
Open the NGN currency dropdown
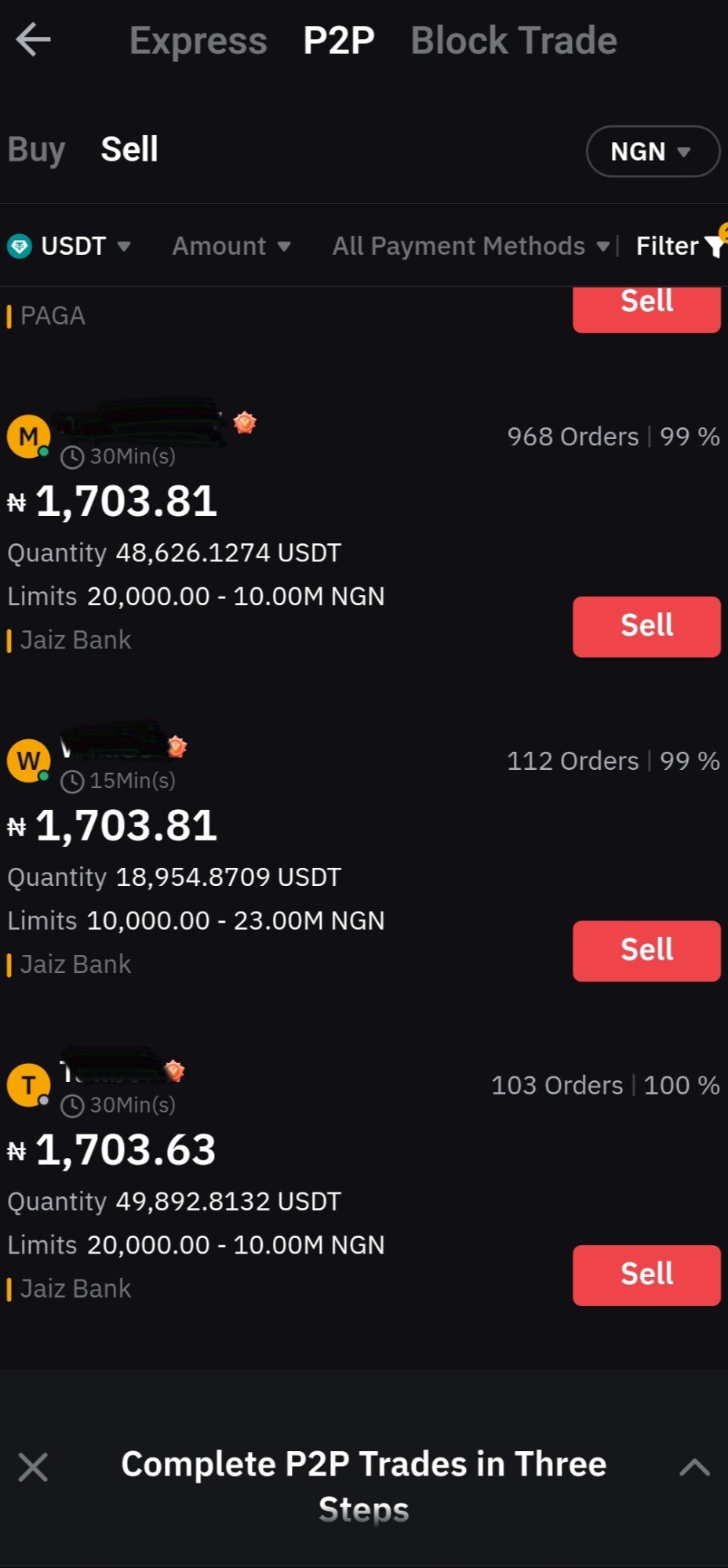coord(653,151)
